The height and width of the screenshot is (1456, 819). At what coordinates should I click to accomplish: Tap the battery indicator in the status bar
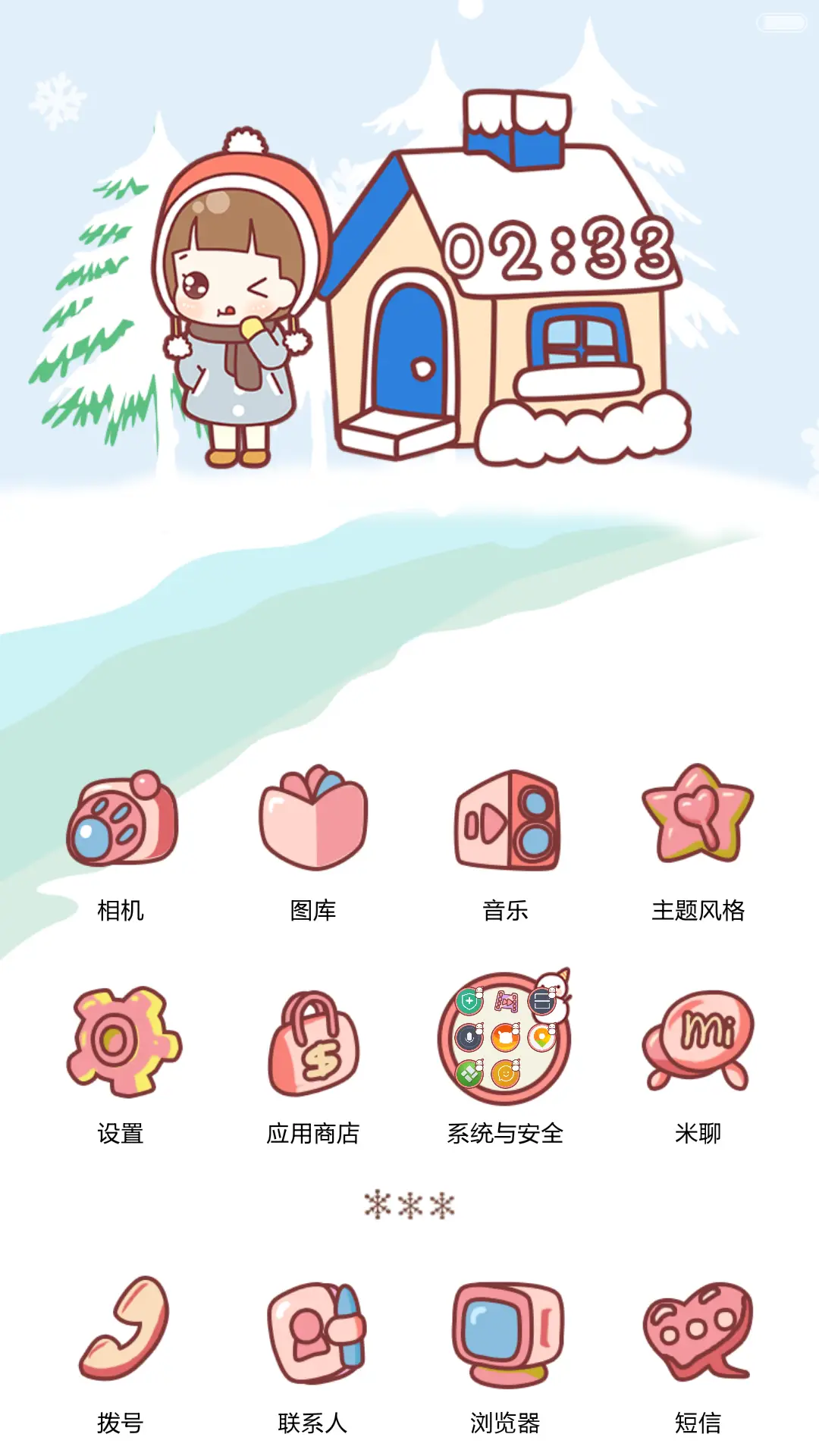tap(783, 23)
